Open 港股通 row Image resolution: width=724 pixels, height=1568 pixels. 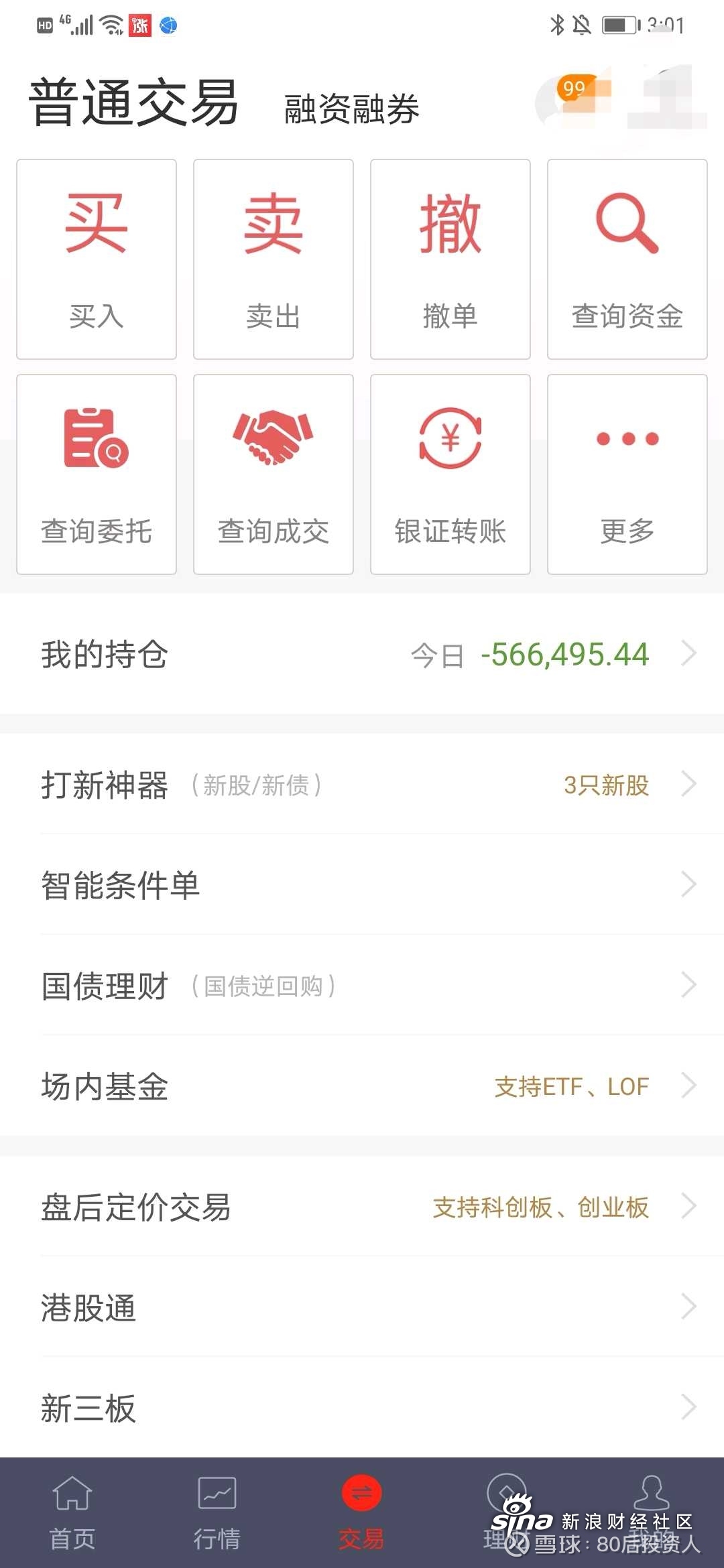click(x=362, y=1307)
